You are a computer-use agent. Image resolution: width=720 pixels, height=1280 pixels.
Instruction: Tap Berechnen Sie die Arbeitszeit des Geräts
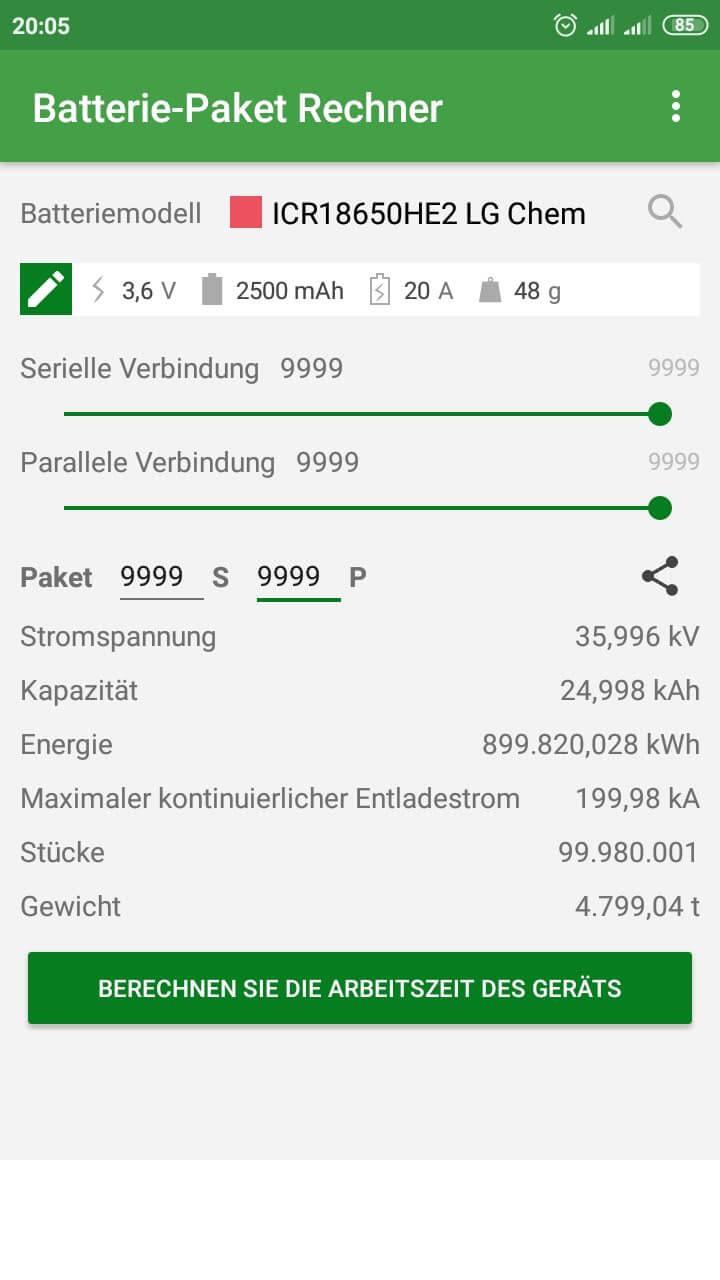360,988
